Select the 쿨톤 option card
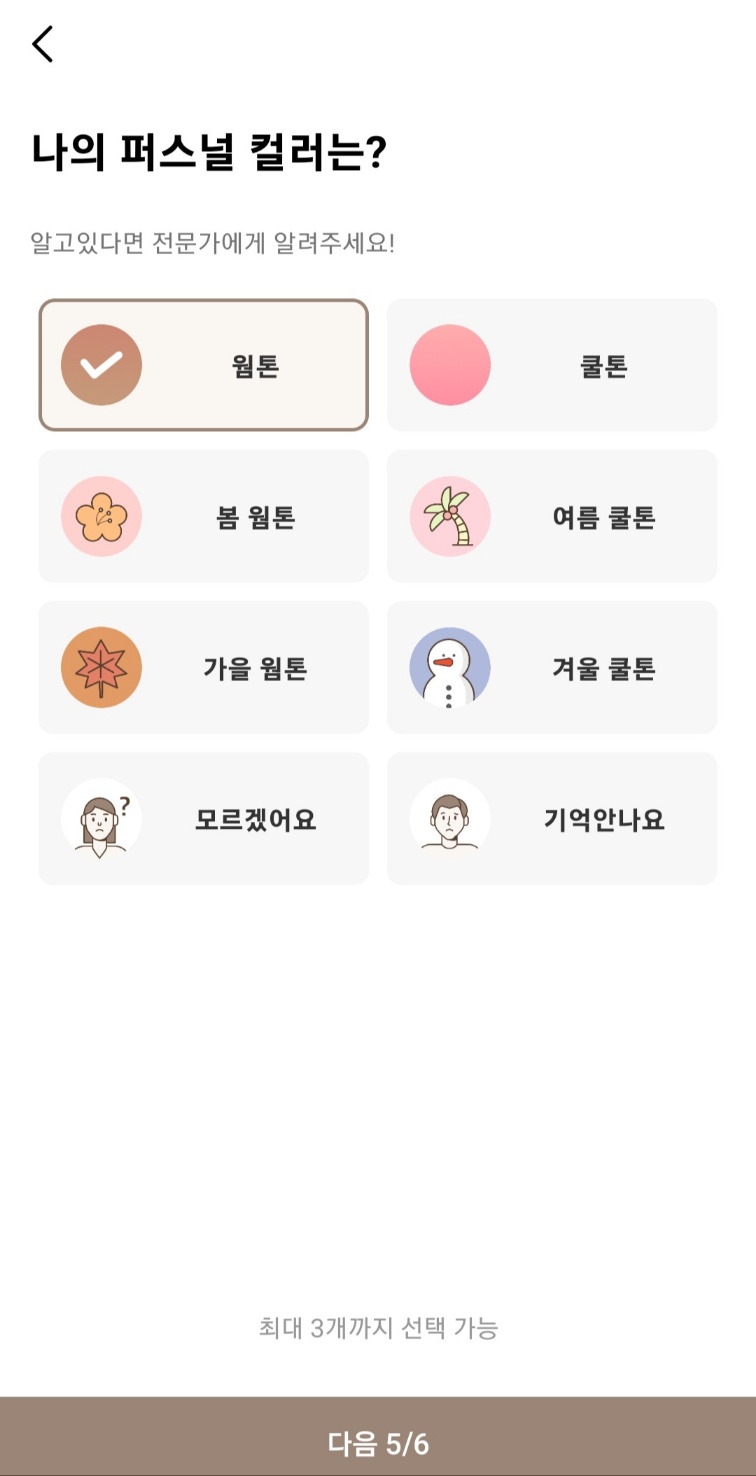Screen dimensions: 756x1476 [551, 365]
